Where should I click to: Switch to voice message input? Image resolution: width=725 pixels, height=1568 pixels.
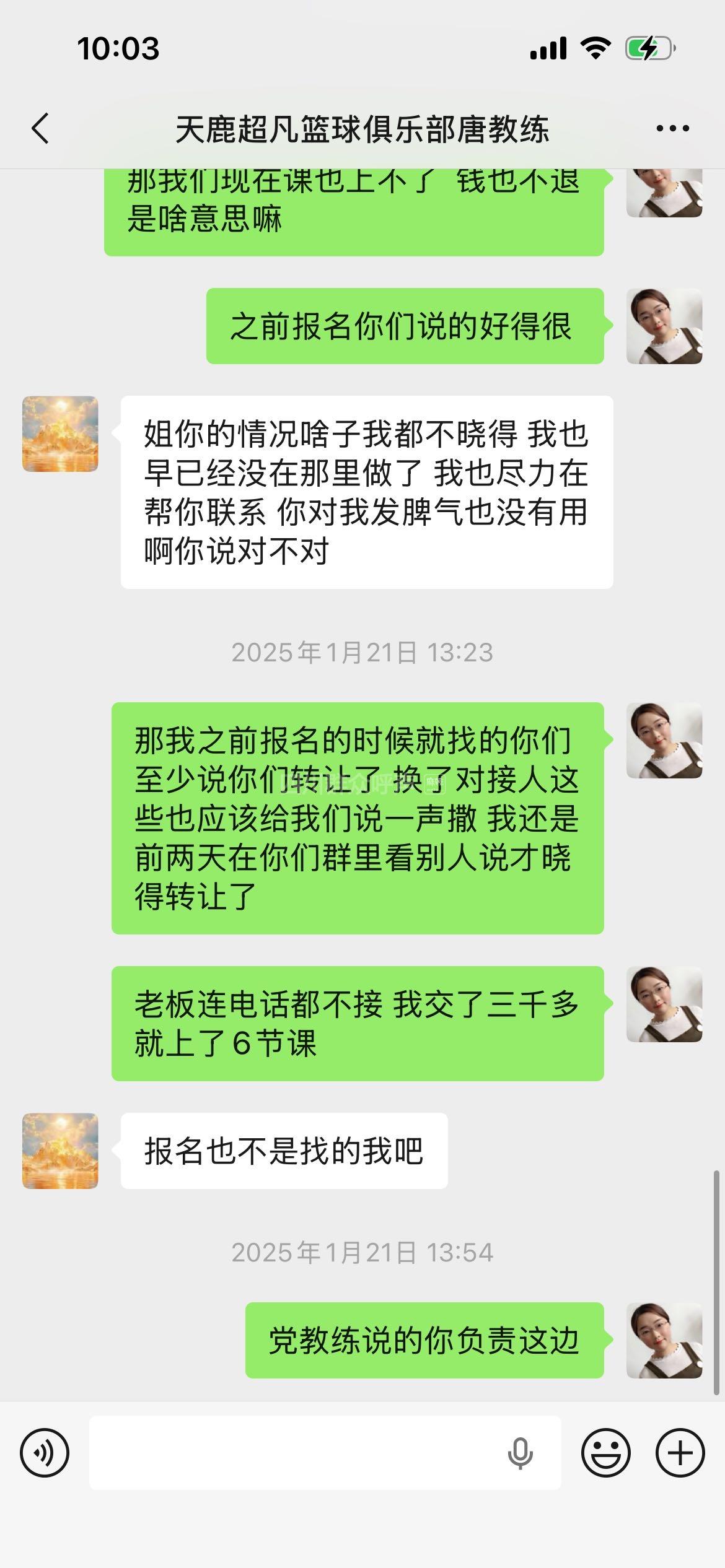coord(45,1453)
